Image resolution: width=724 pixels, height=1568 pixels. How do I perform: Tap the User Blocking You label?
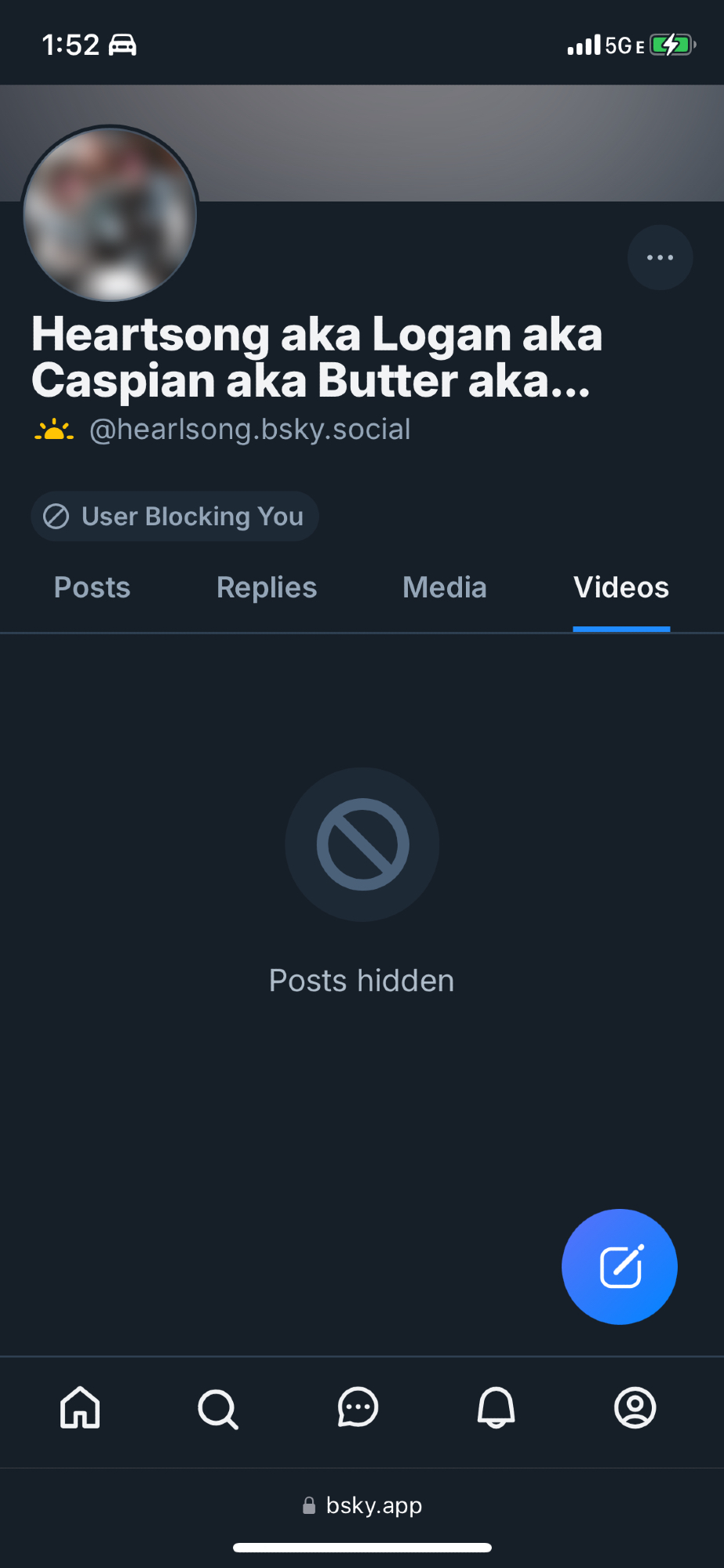coord(175,517)
